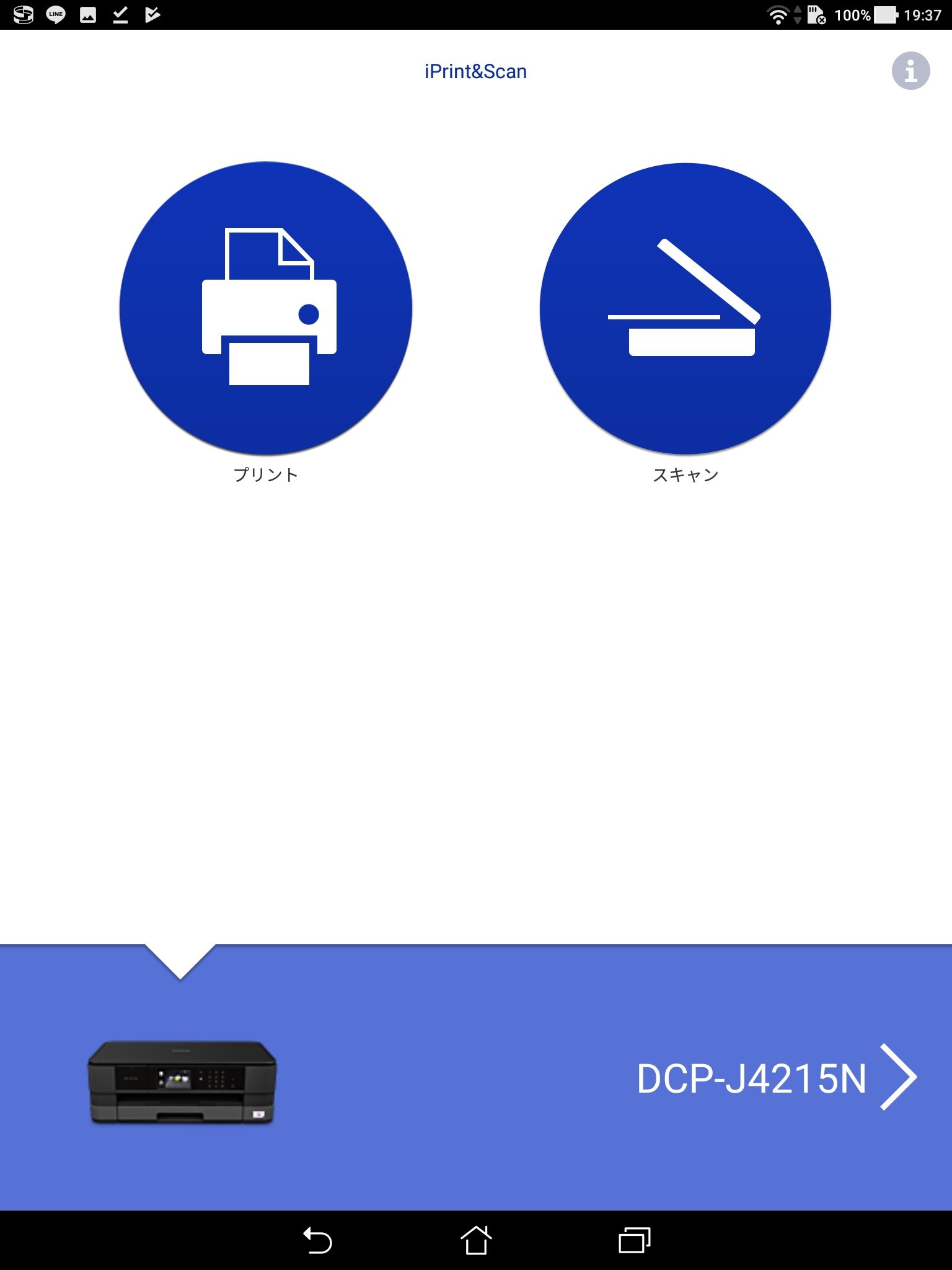This screenshot has width=952, height=1270.
Task: Open the info icon
Action: click(910, 71)
